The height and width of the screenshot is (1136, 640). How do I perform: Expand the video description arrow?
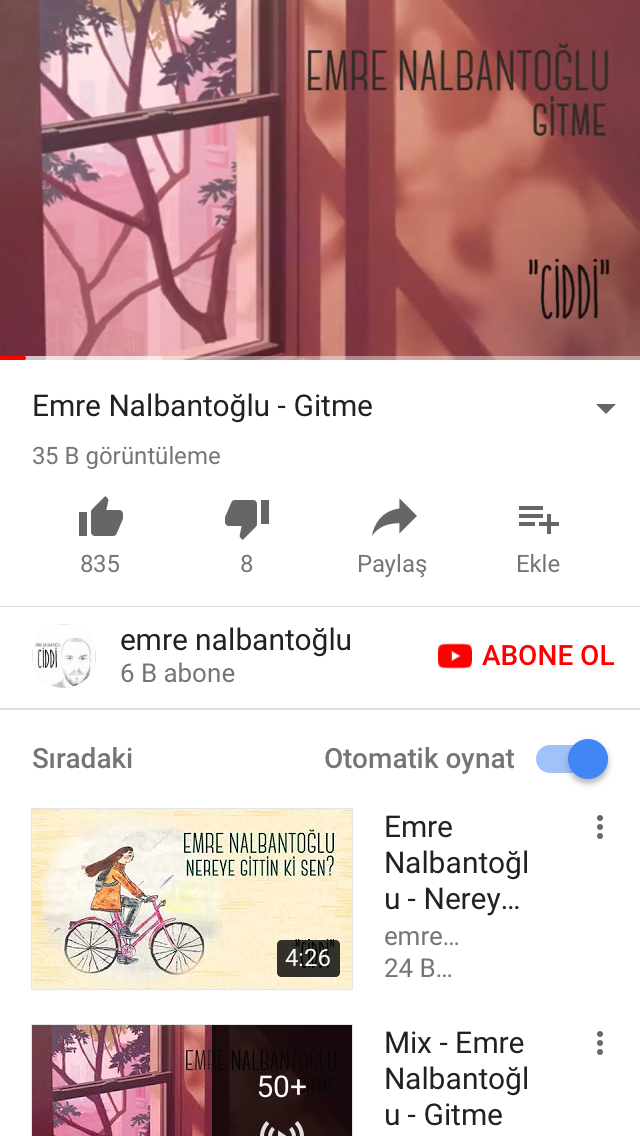pos(605,408)
